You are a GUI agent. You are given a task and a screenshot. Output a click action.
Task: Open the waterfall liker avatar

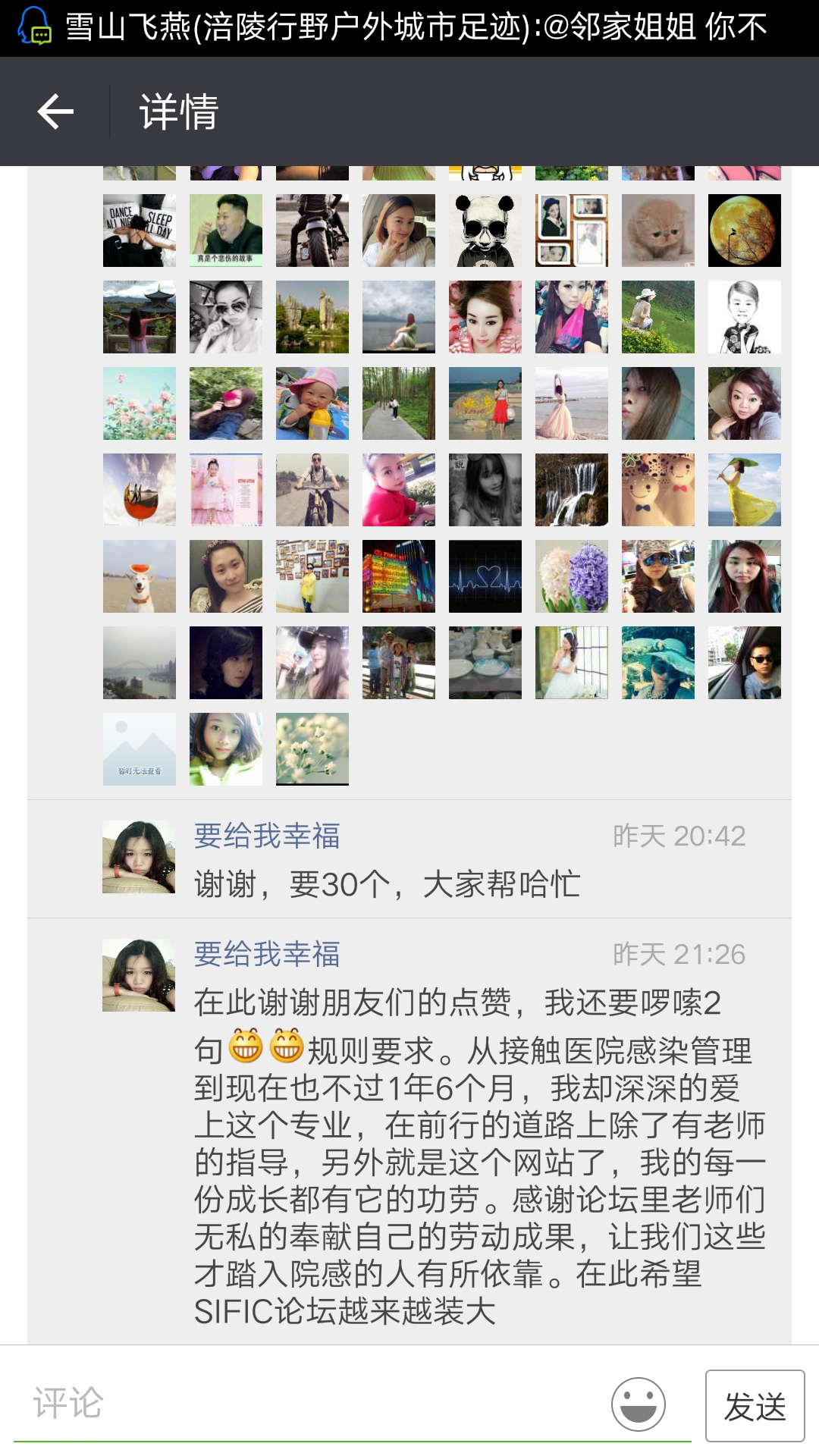[x=572, y=490]
